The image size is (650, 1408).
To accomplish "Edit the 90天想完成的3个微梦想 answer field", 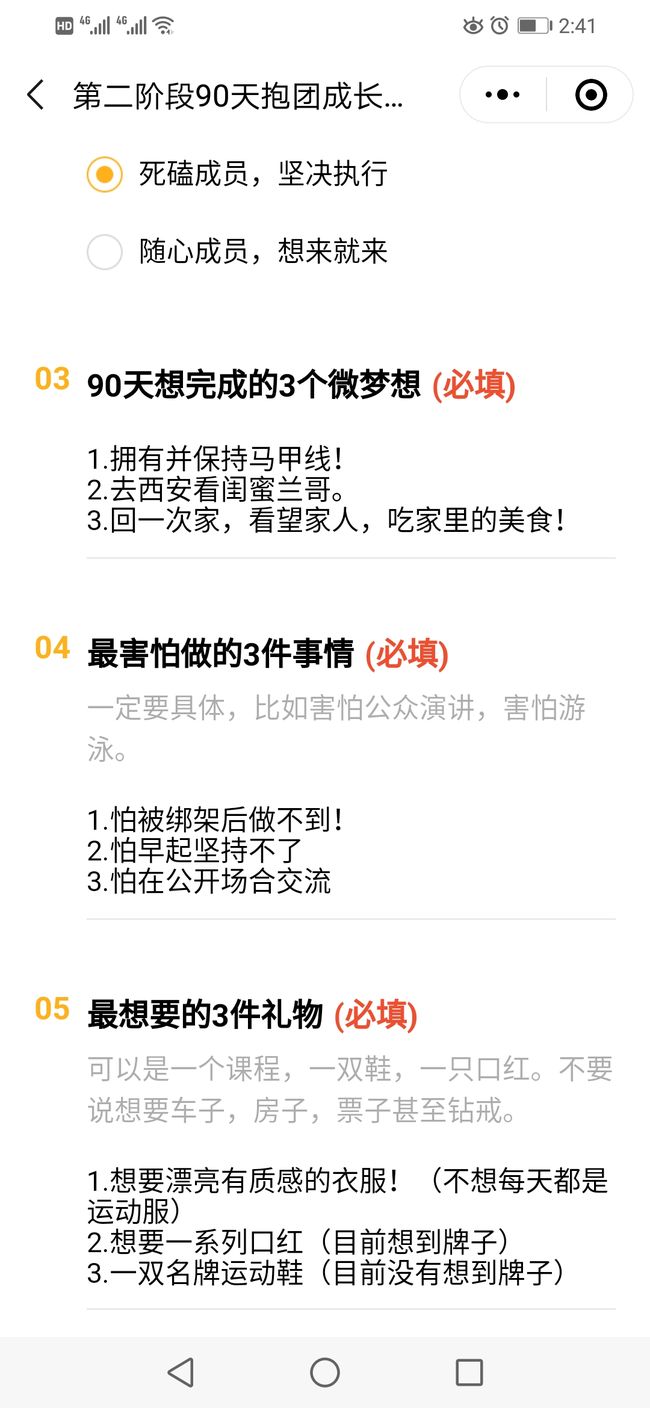I will [x=350, y=490].
